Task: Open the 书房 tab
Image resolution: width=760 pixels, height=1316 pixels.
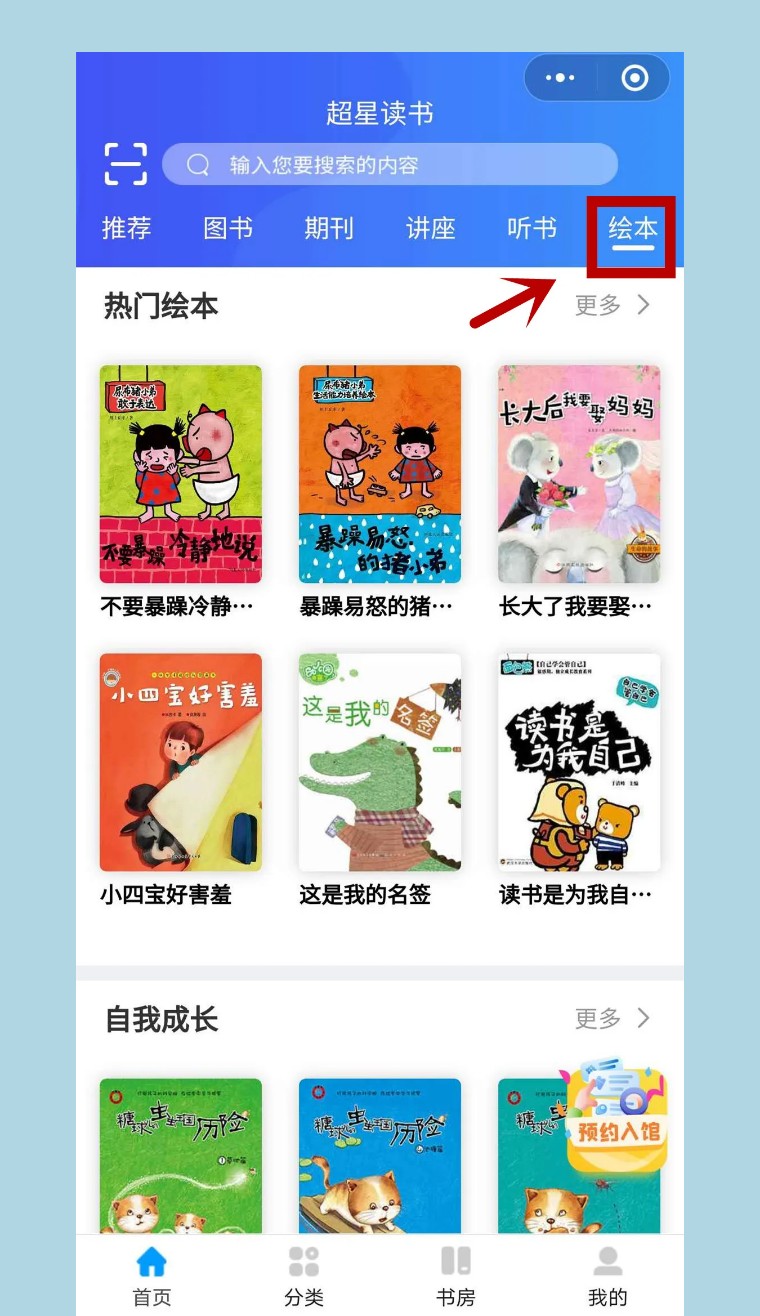Action: 456,1275
